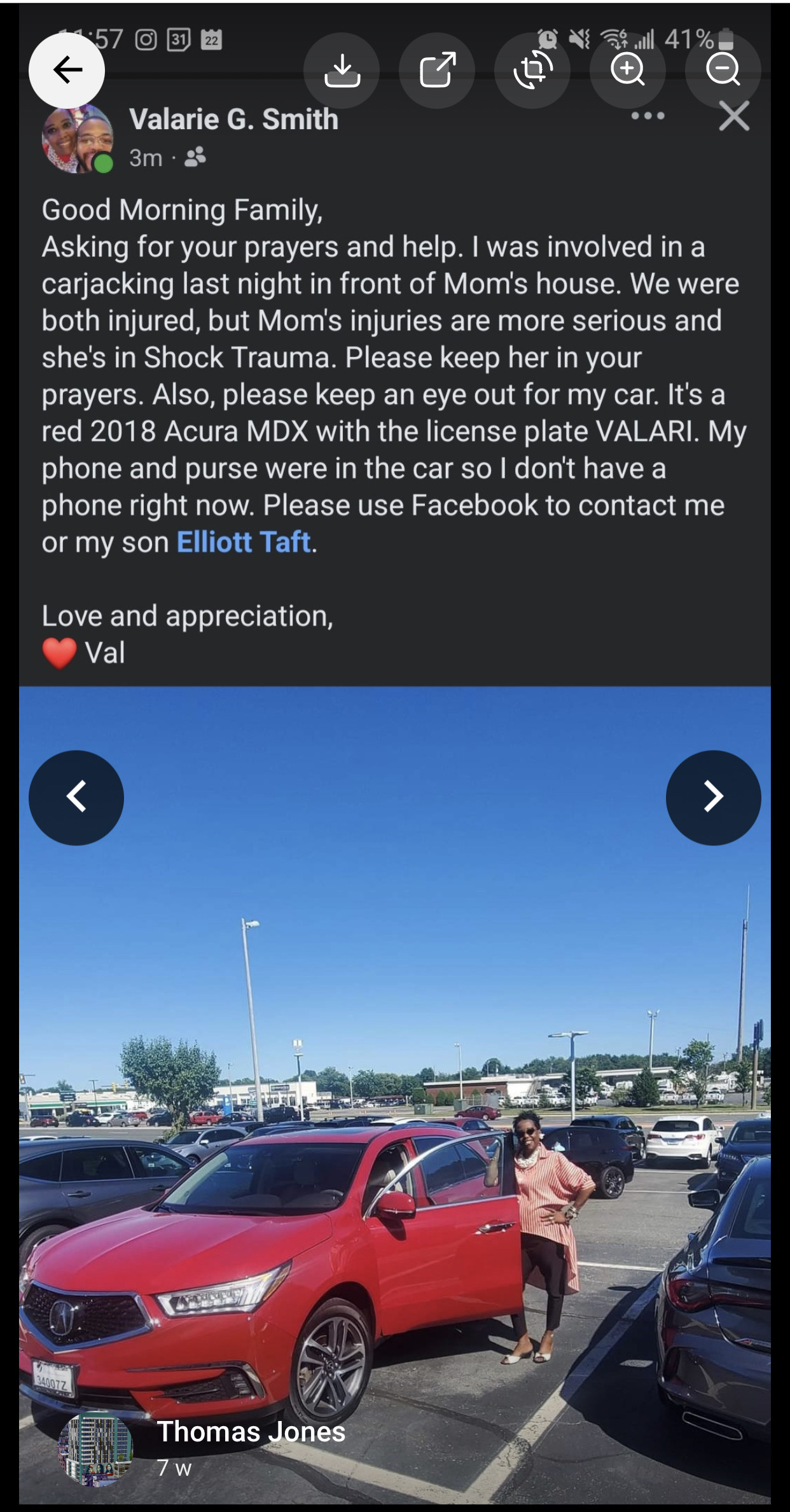Zoom in on the image

(x=628, y=70)
